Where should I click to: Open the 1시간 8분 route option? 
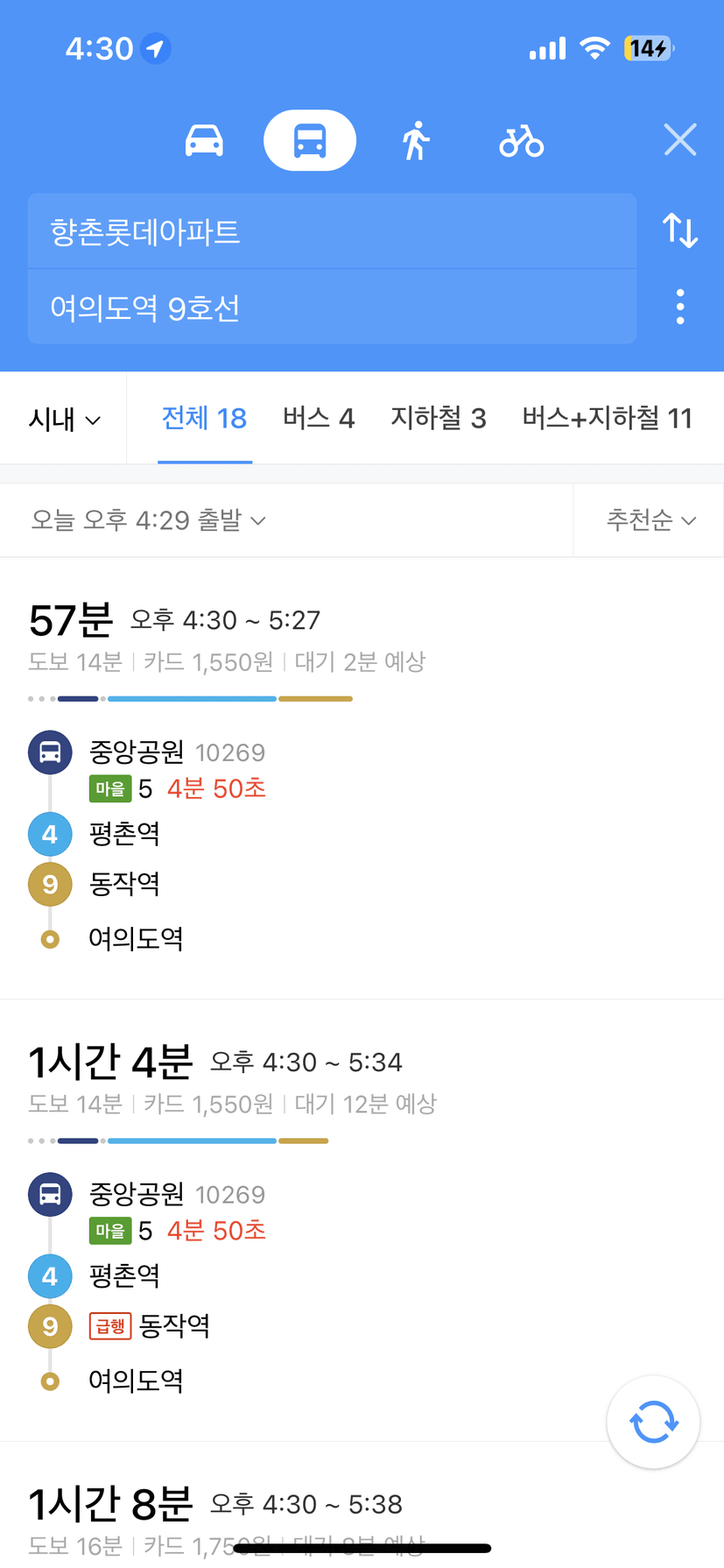(362, 1505)
